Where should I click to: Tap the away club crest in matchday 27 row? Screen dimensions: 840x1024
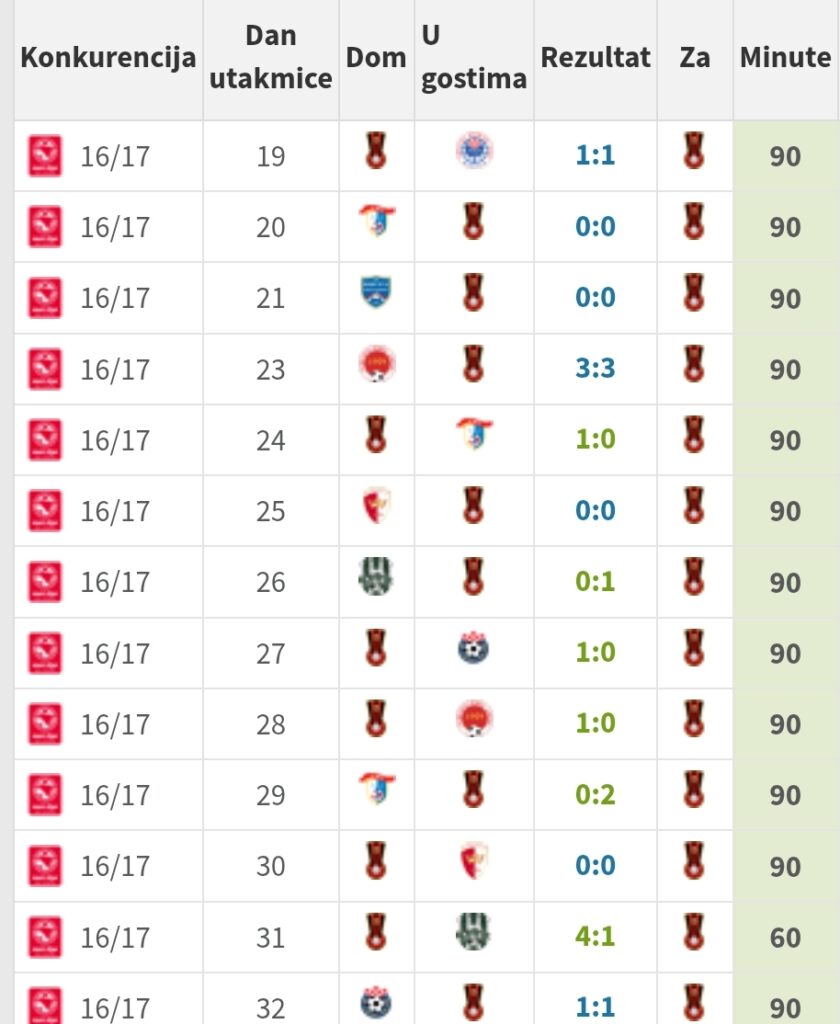(474, 649)
